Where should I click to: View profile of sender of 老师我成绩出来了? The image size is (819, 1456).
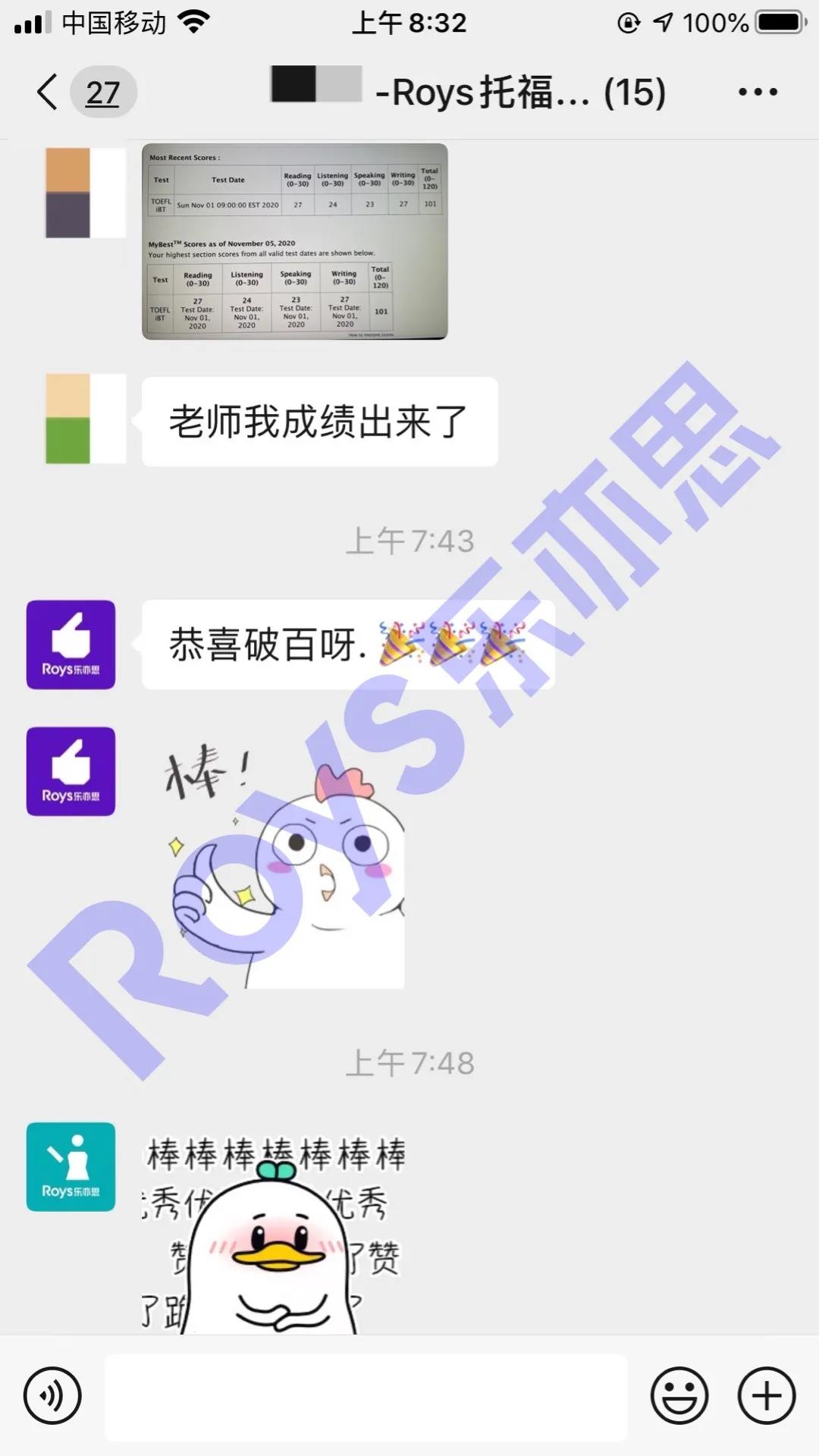pos(85,419)
